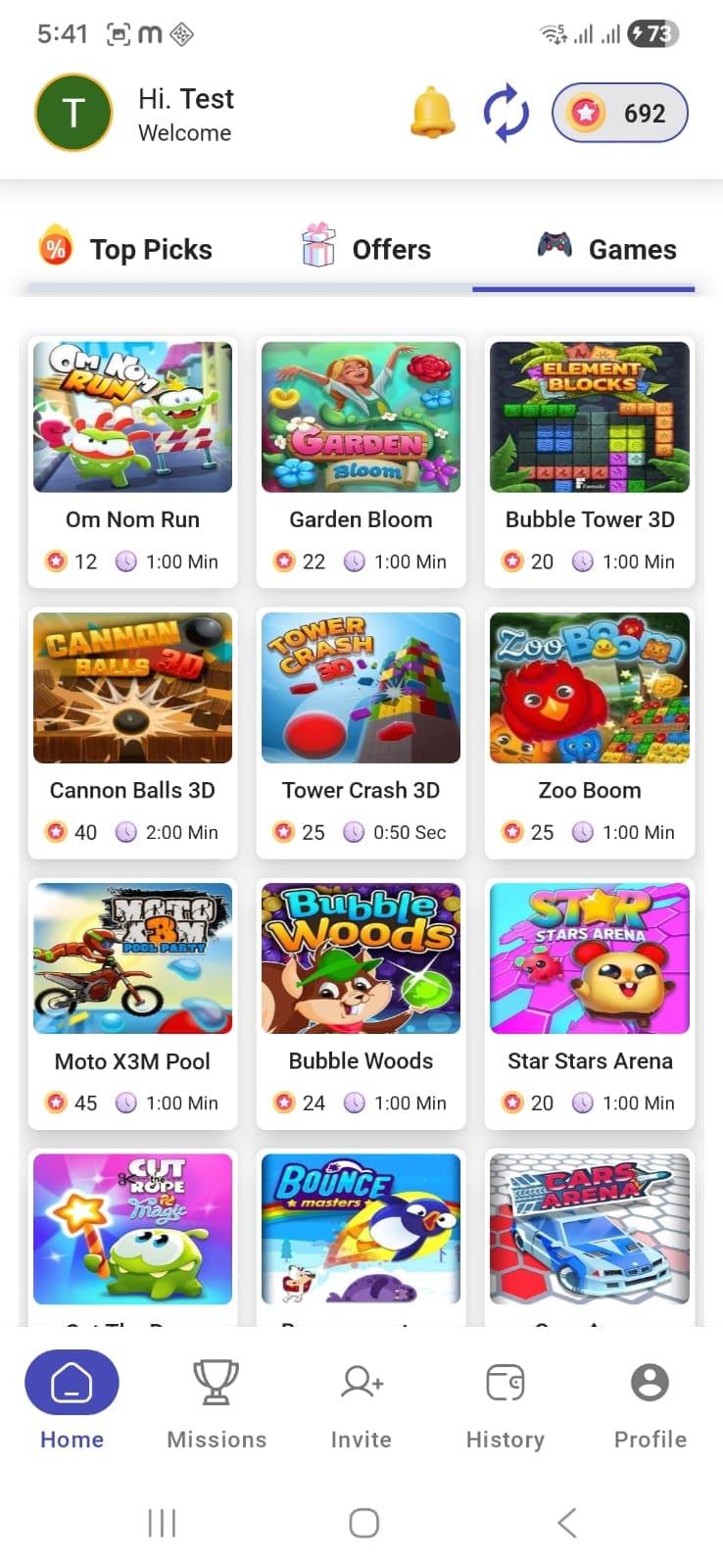723x1568 pixels.
Task: Open Bubble Woods game thumbnail
Action: (361, 957)
